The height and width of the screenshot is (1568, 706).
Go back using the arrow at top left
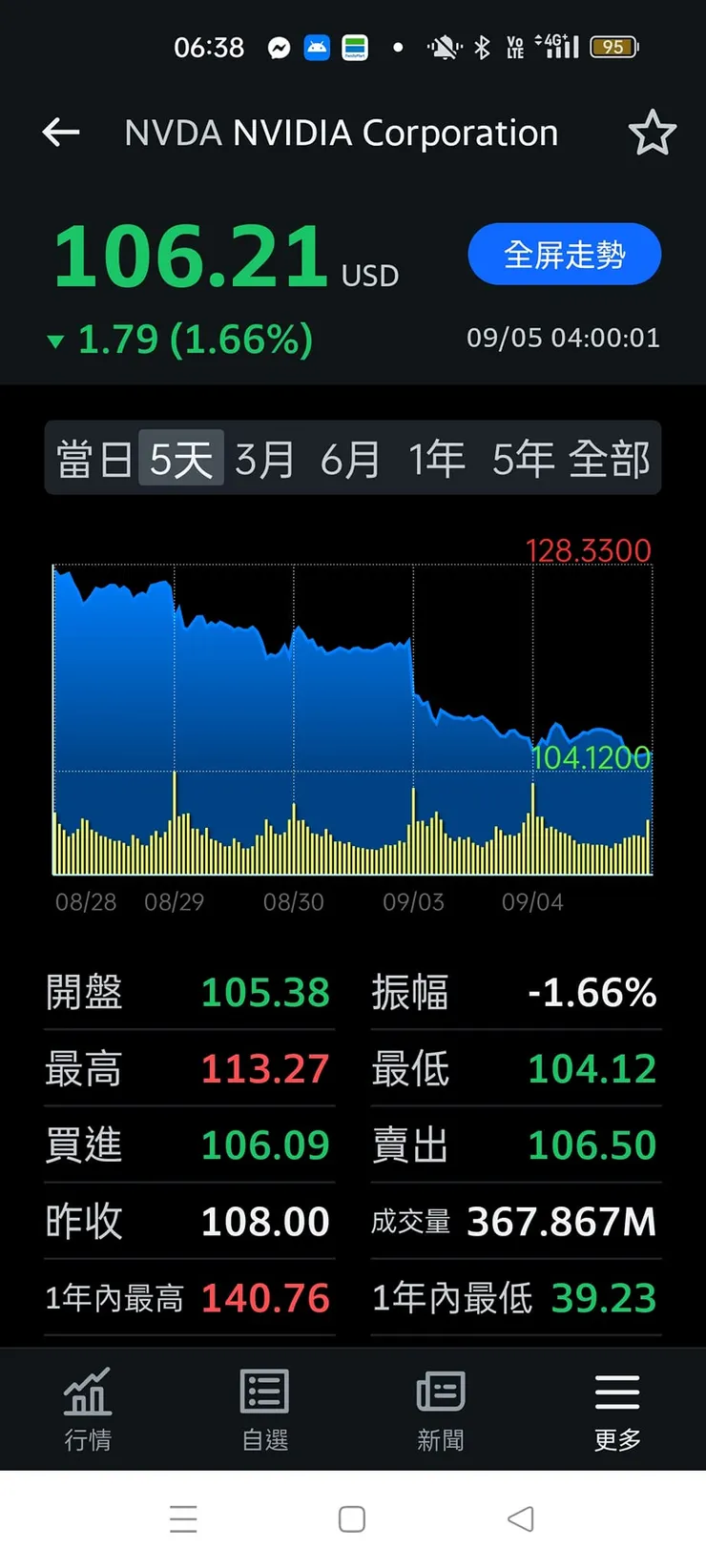pos(60,133)
